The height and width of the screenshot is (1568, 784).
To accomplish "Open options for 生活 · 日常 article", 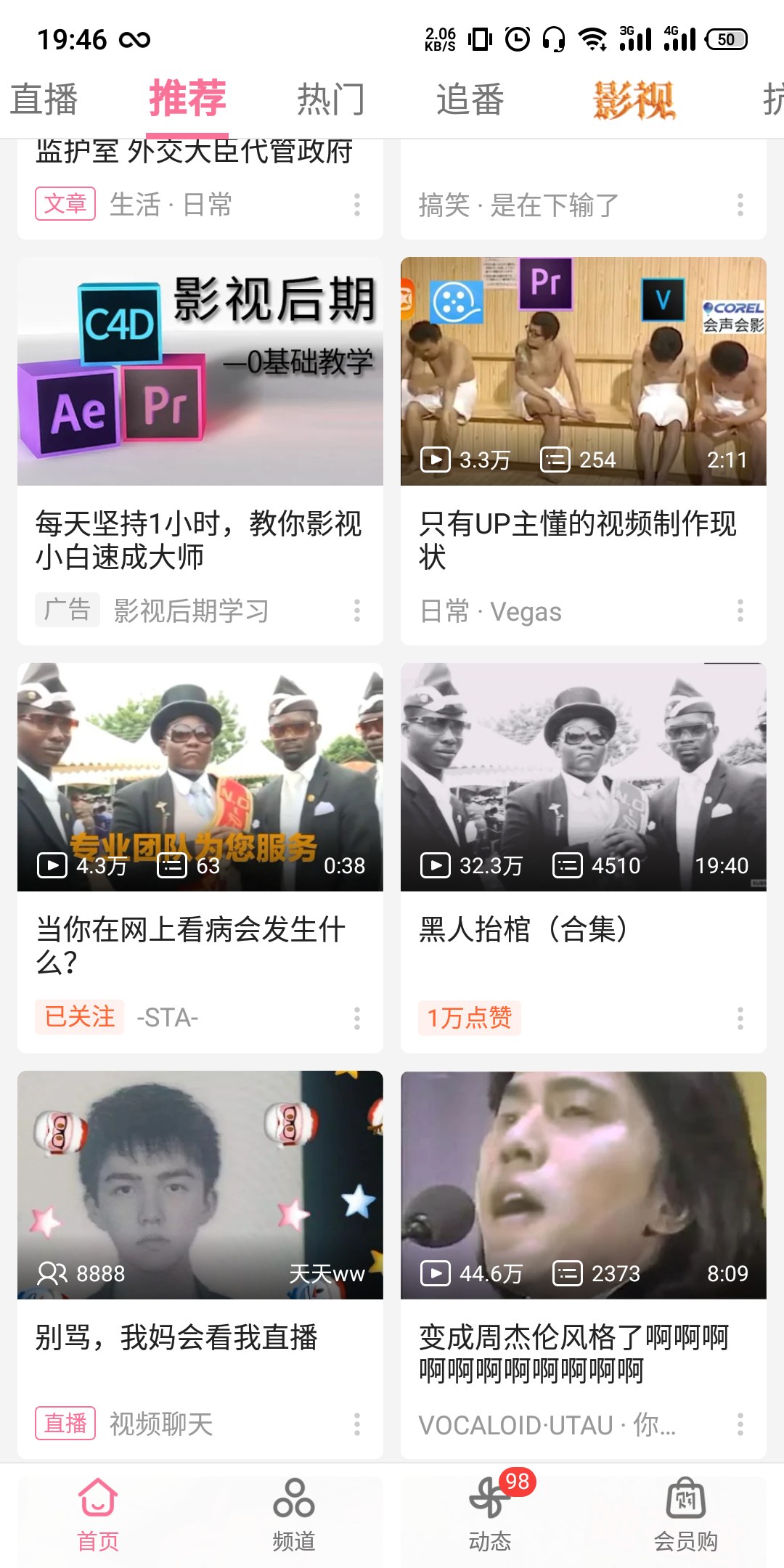I will point(357,205).
